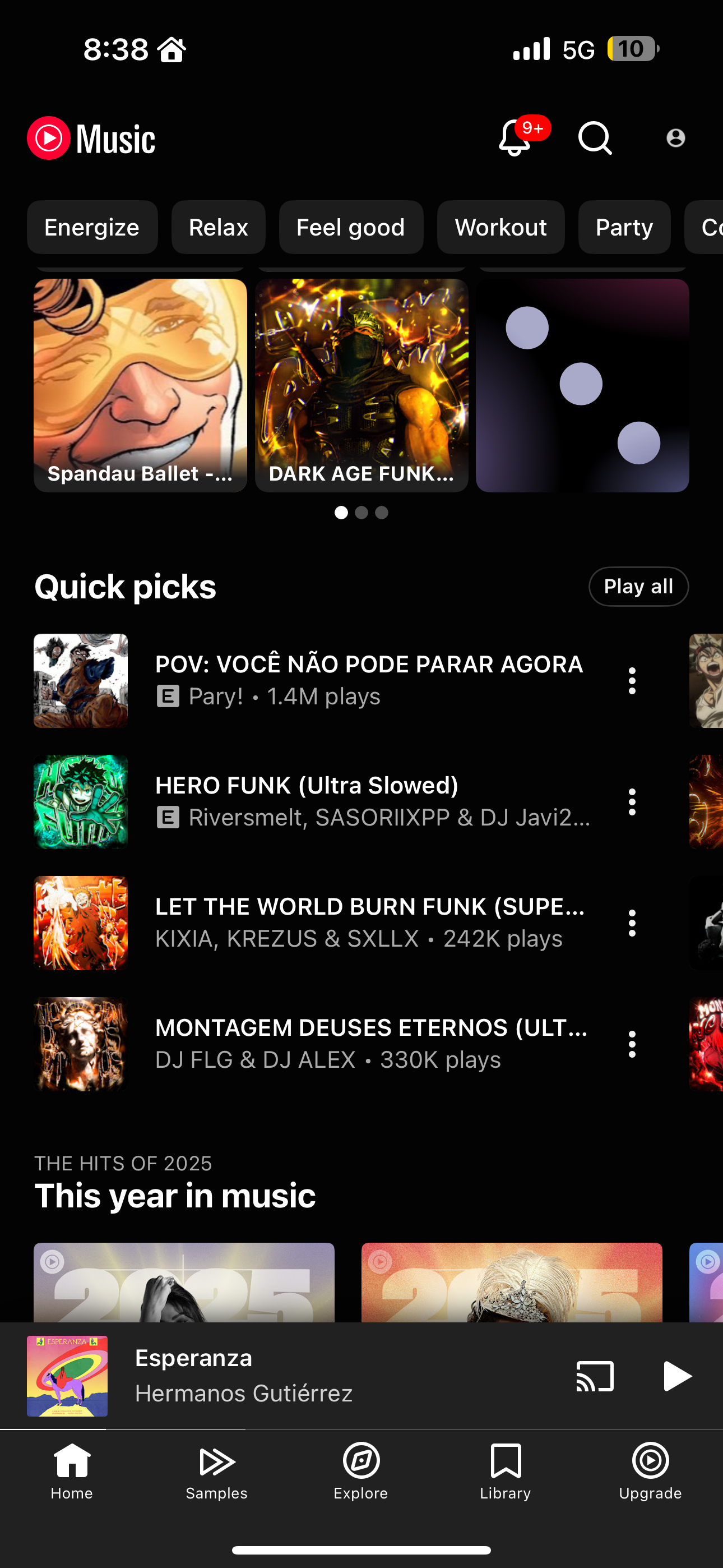This screenshot has height=1568, width=723.
Task: Open the search icon
Action: [595, 138]
